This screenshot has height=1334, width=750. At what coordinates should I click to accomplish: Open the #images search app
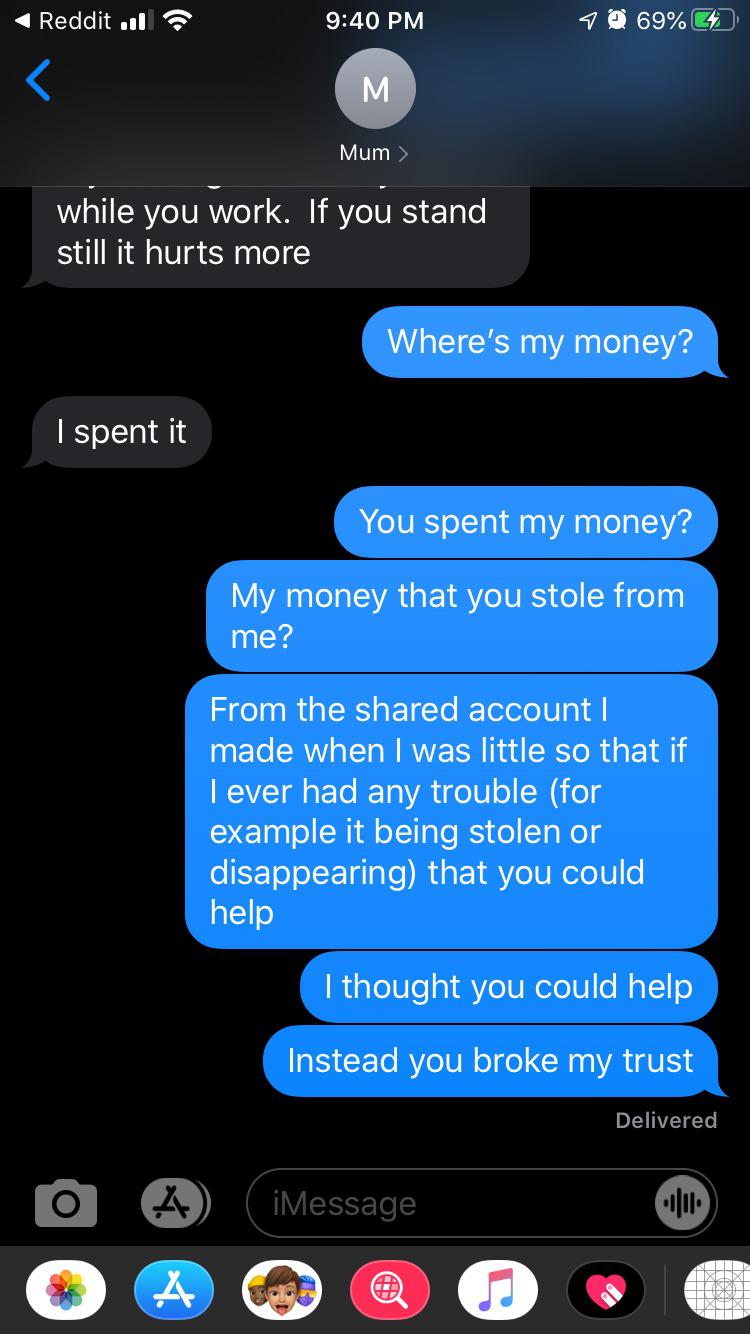(389, 1290)
